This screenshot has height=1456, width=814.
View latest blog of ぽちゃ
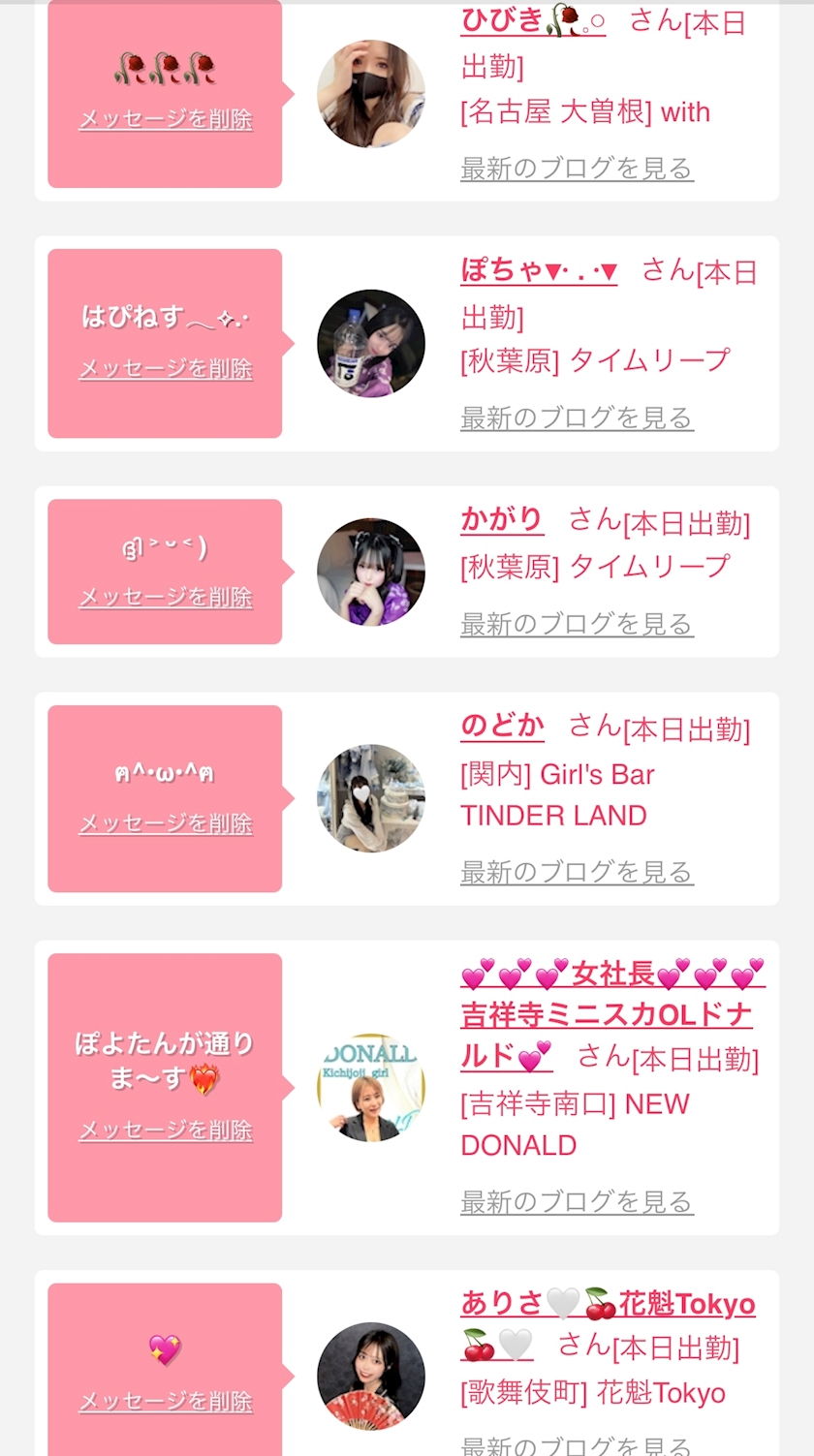click(577, 418)
